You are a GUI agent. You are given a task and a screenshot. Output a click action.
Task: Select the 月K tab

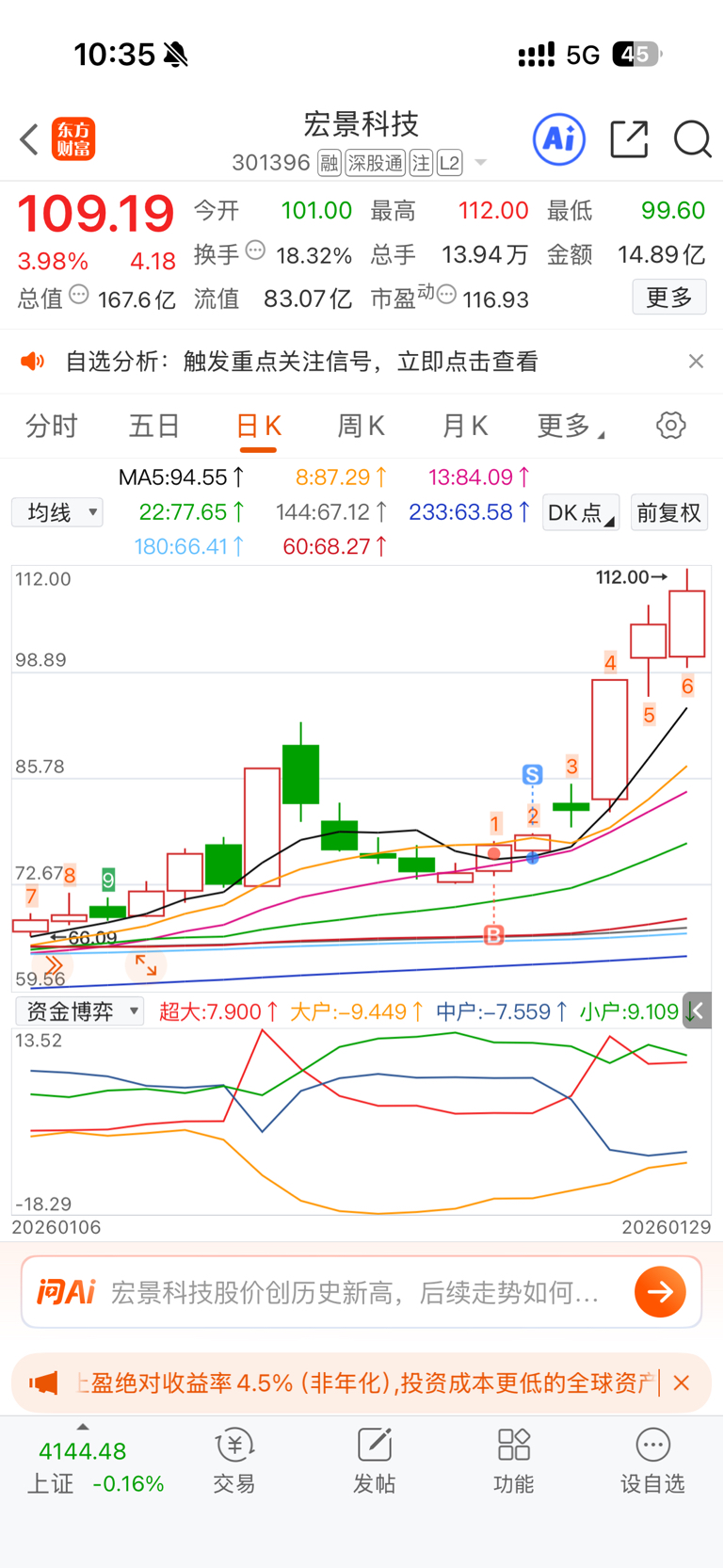[464, 427]
